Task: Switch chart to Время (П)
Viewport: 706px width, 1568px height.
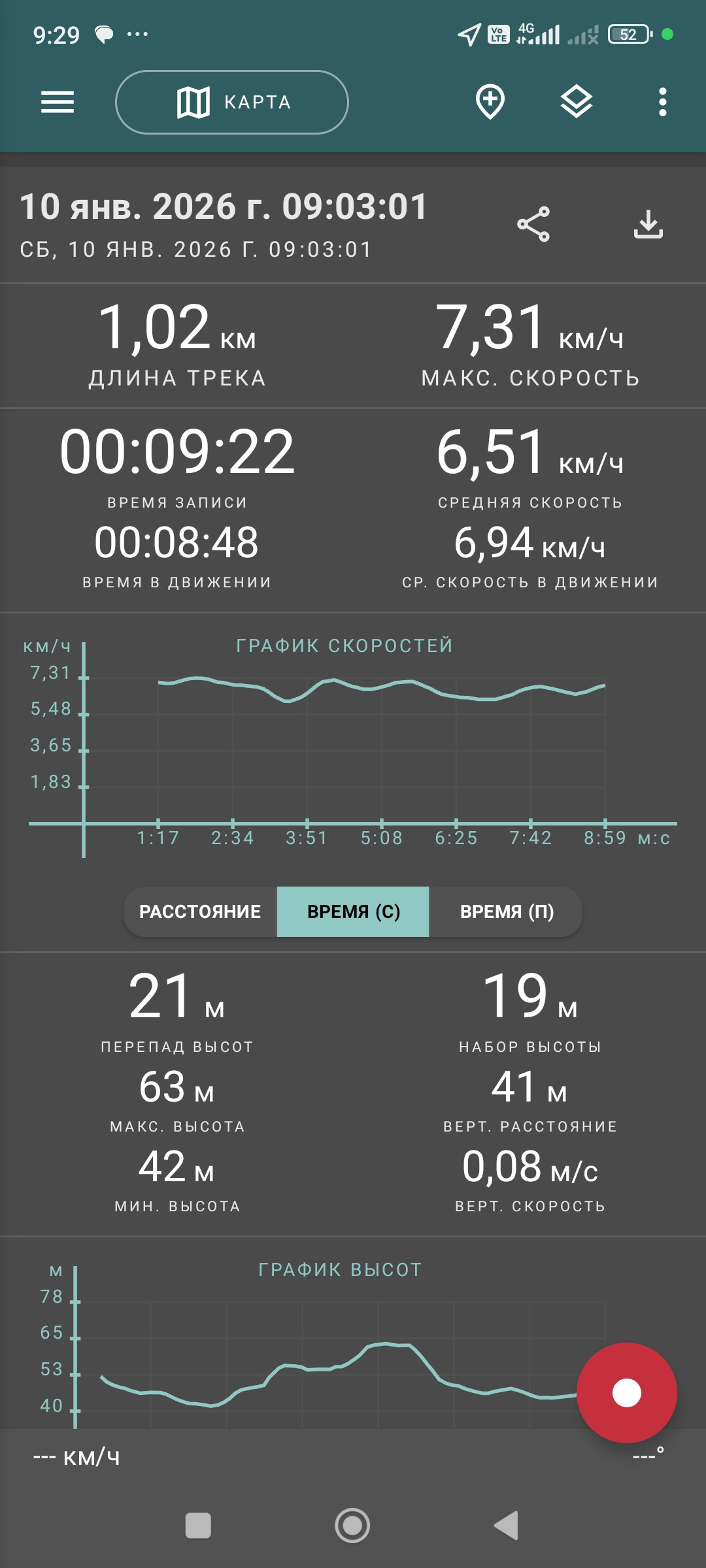Action: [x=506, y=911]
